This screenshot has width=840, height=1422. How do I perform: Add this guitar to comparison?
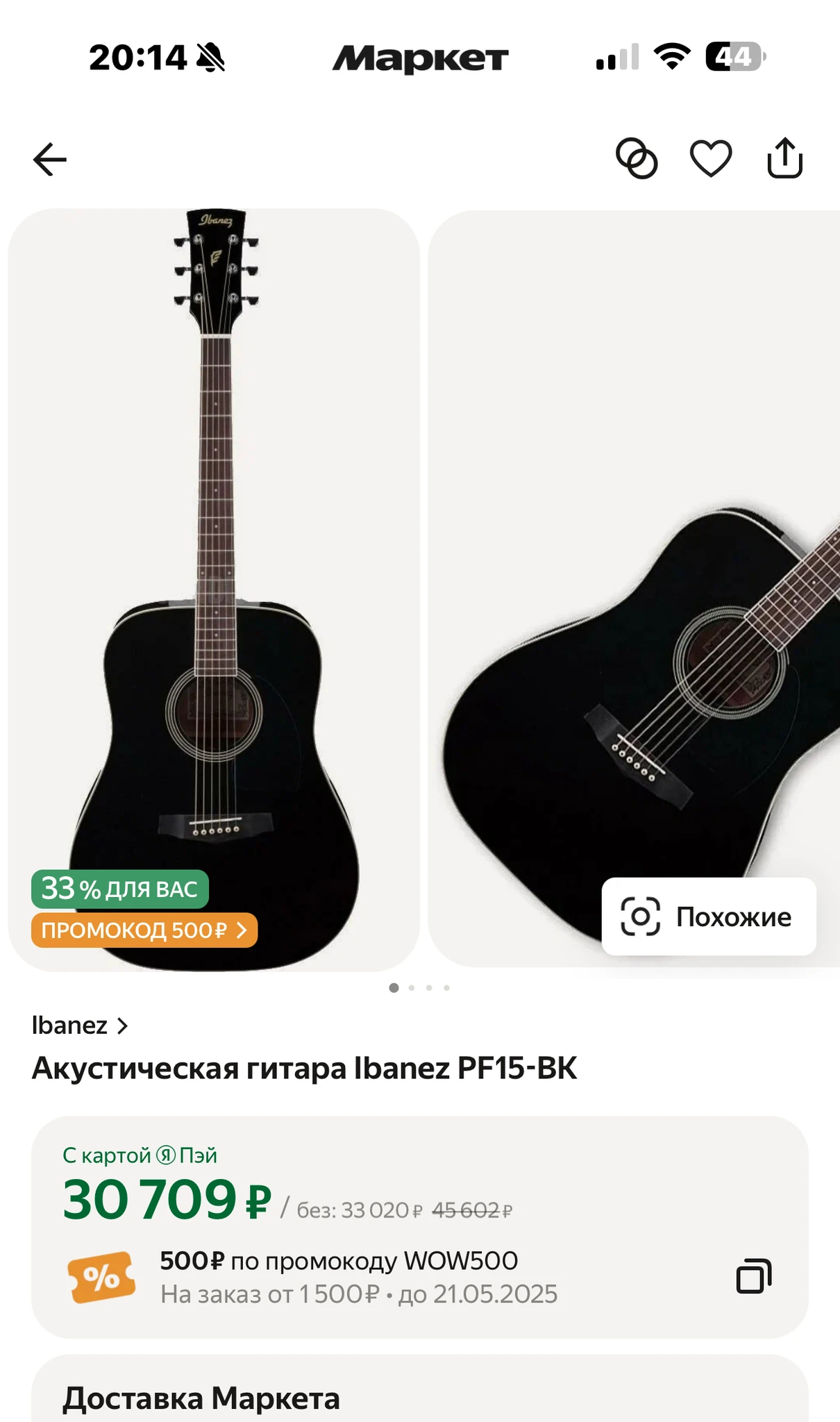pyautogui.click(x=637, y=159)
